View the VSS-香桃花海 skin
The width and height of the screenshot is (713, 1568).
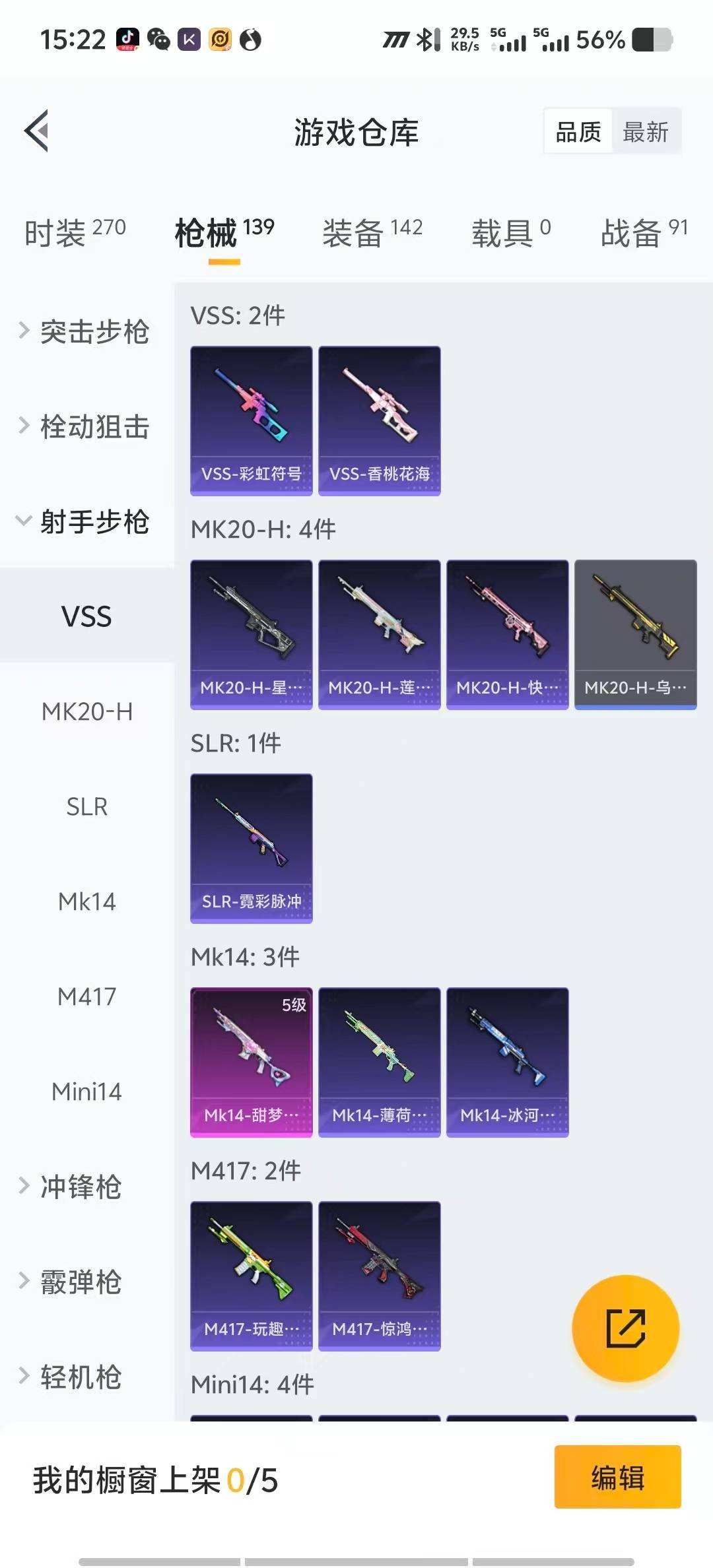(x=379, y=420)
